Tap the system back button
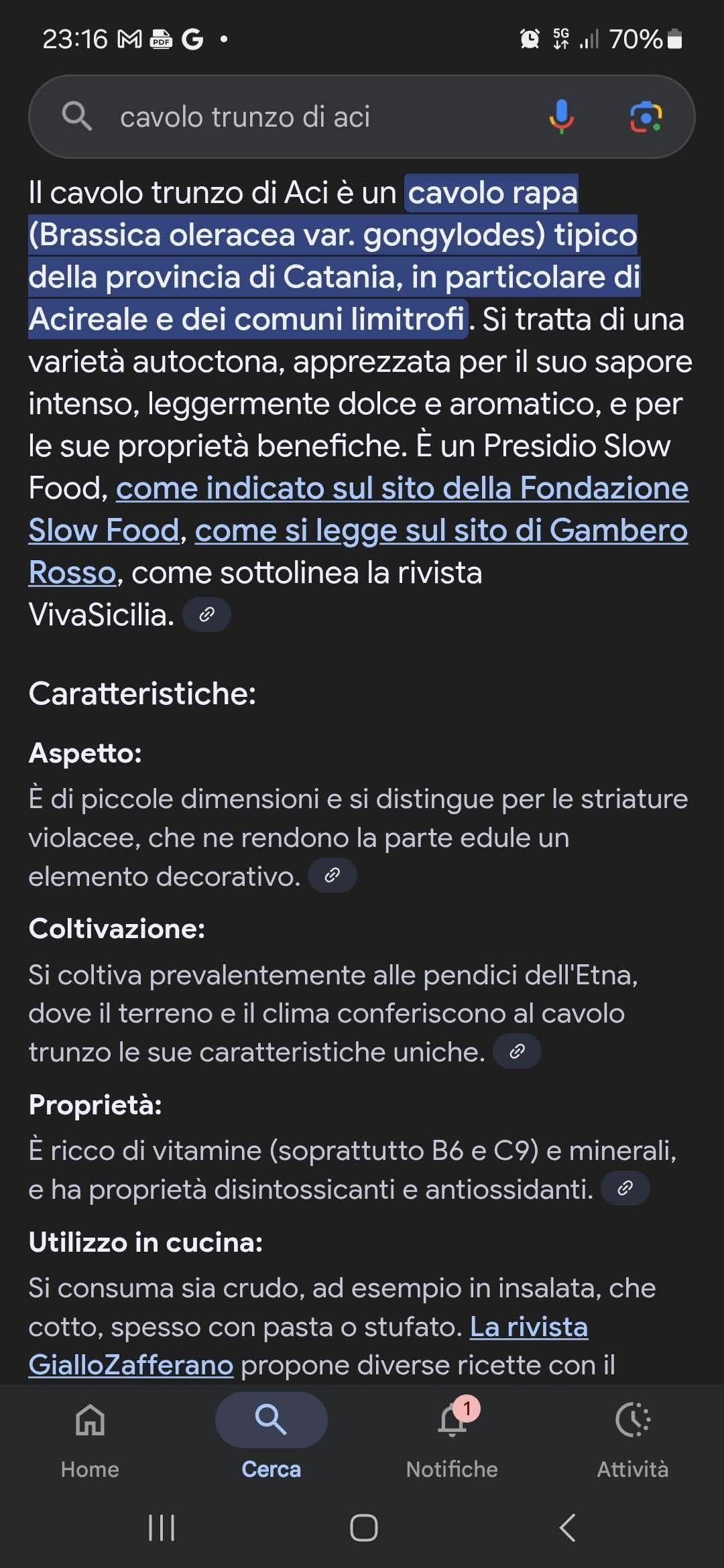This screenshot has height=1568, width=724. click(x=567, y=1528)
